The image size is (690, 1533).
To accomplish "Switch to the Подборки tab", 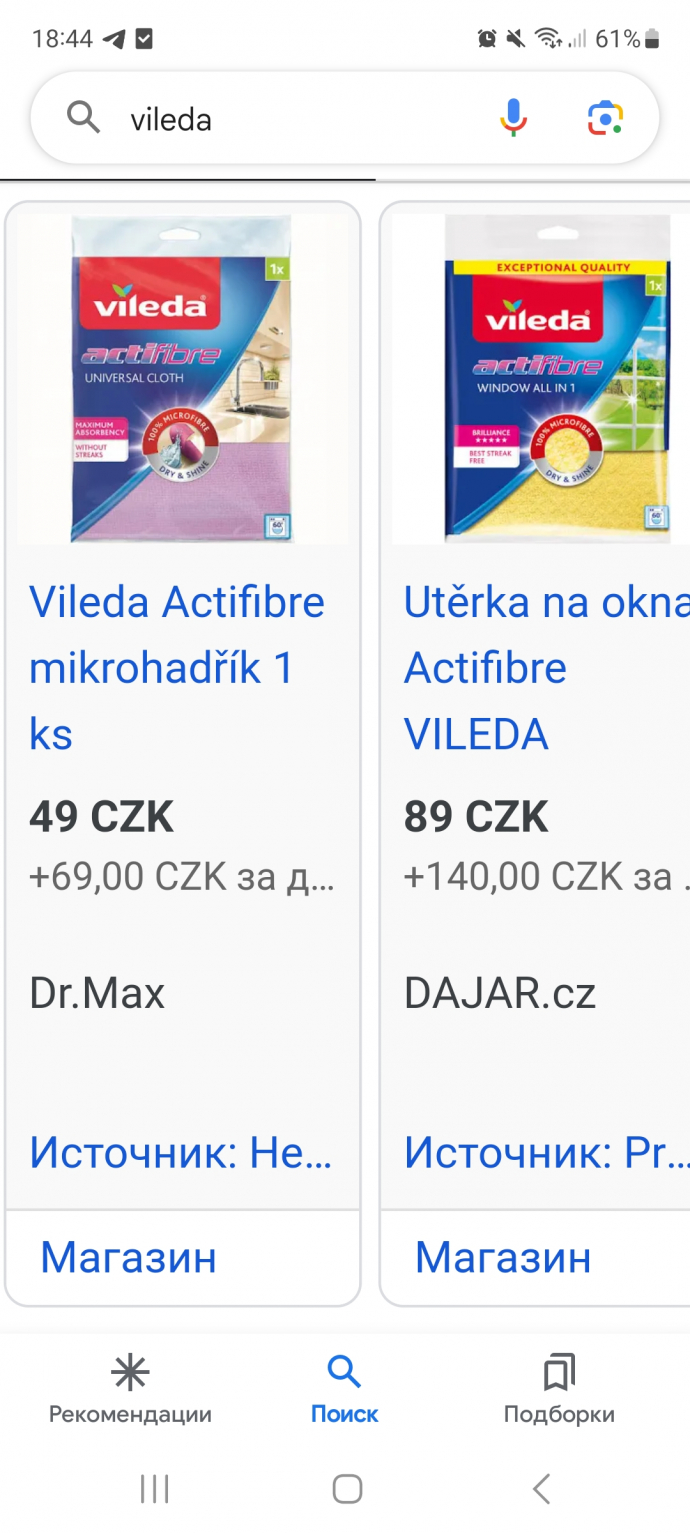I will click(x=559, y=1389).
